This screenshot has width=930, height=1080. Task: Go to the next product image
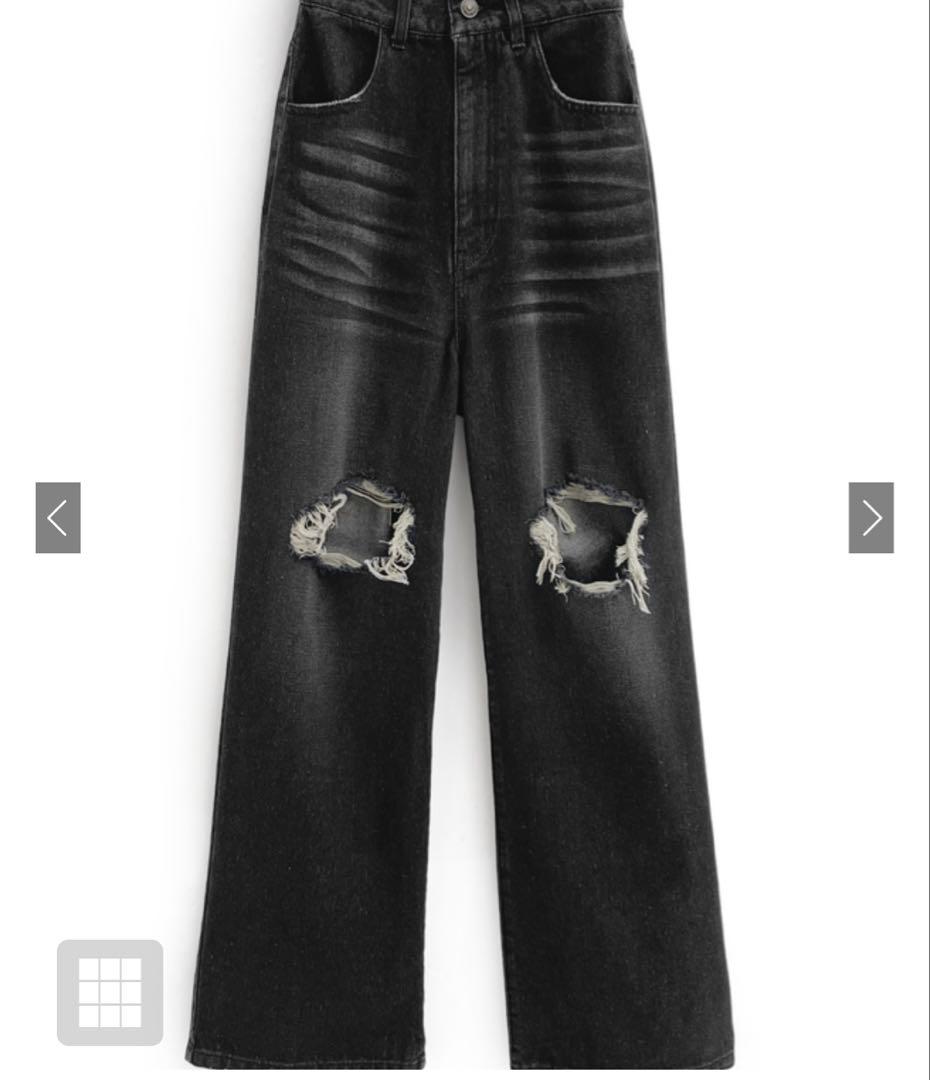tap(871, 518)
